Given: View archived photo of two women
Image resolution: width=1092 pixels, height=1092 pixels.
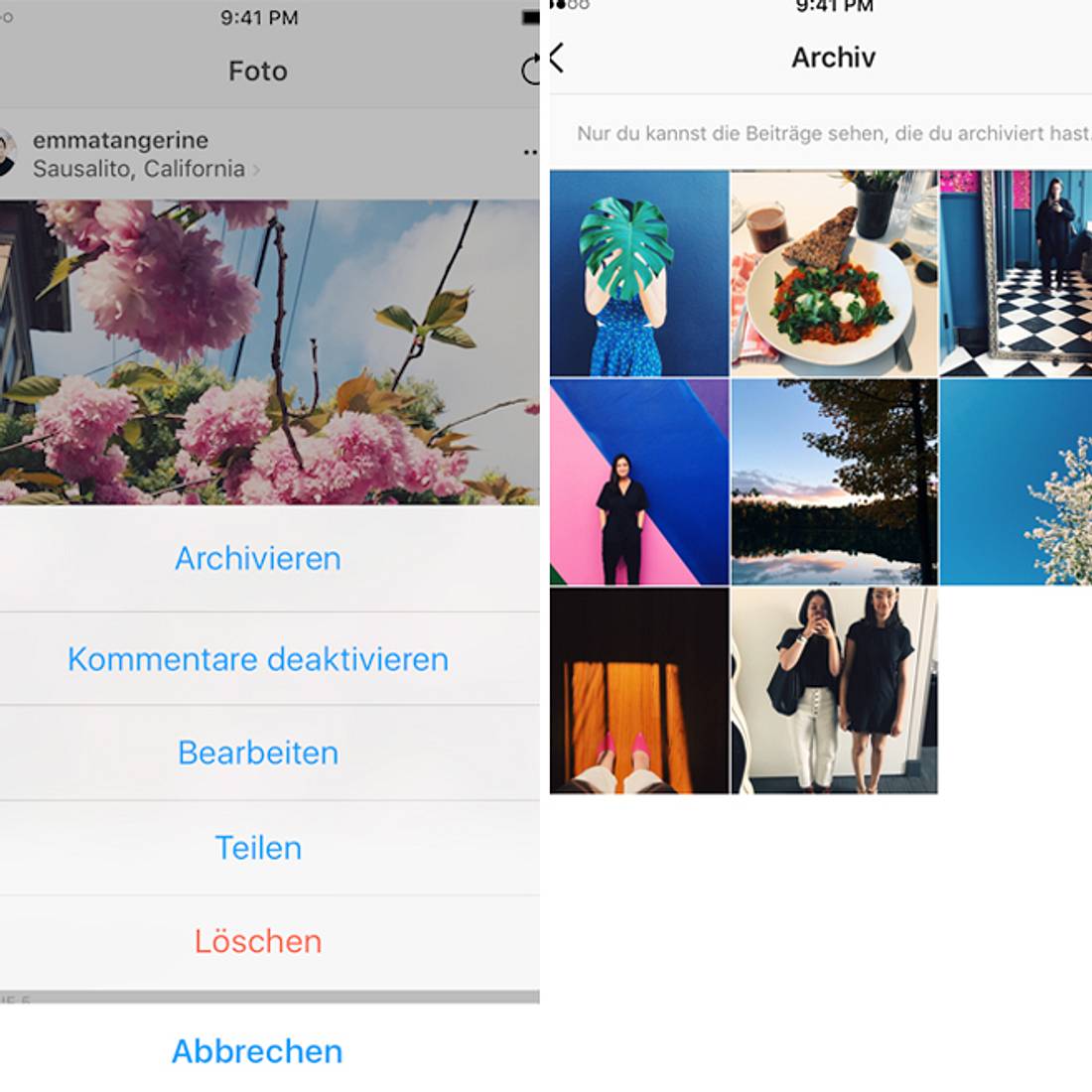Looking at the screenshot, I should [x=834, y=690].
